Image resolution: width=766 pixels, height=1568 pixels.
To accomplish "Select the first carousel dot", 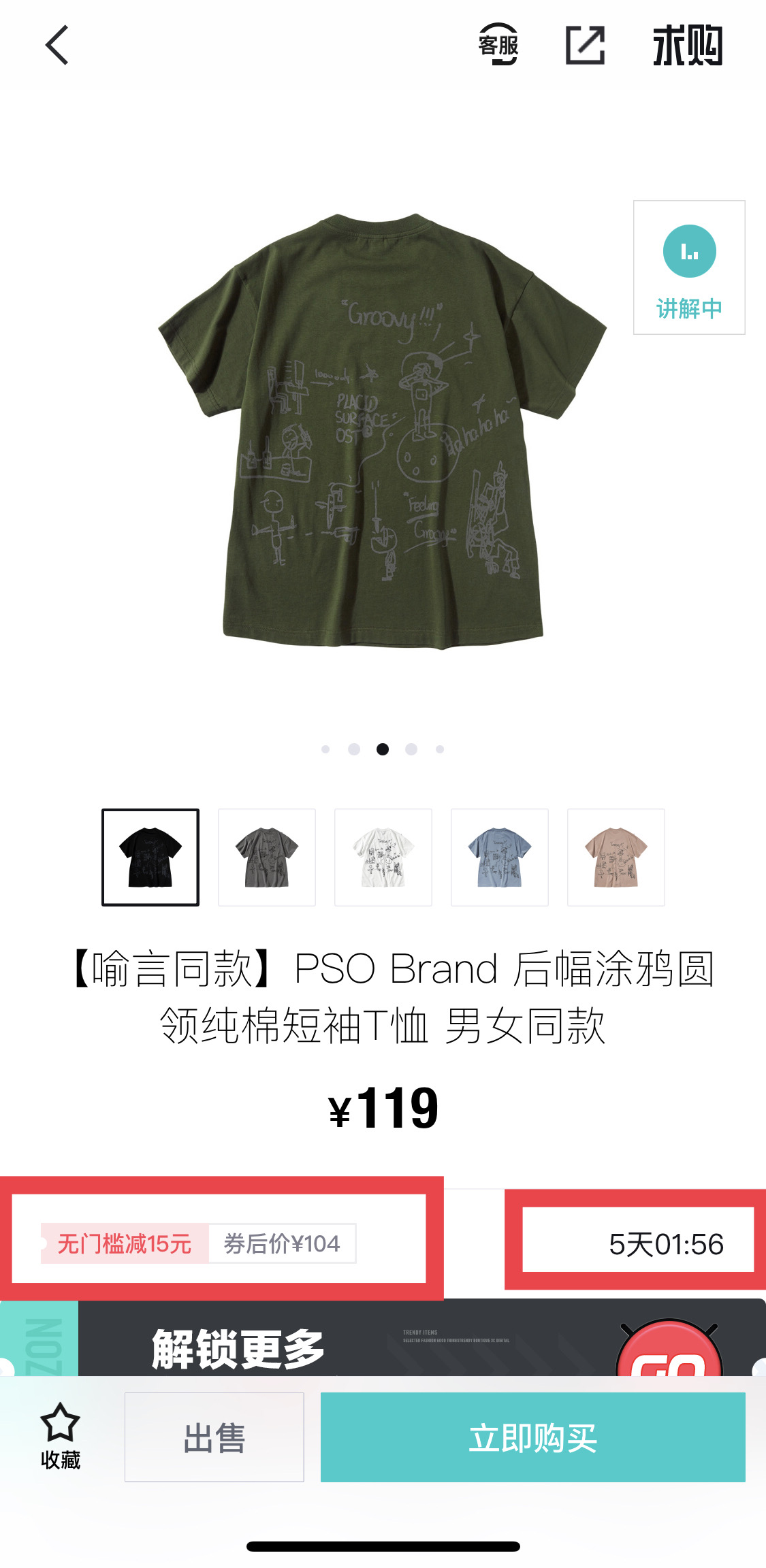I will pyautogui.click(x=325, y=749).
